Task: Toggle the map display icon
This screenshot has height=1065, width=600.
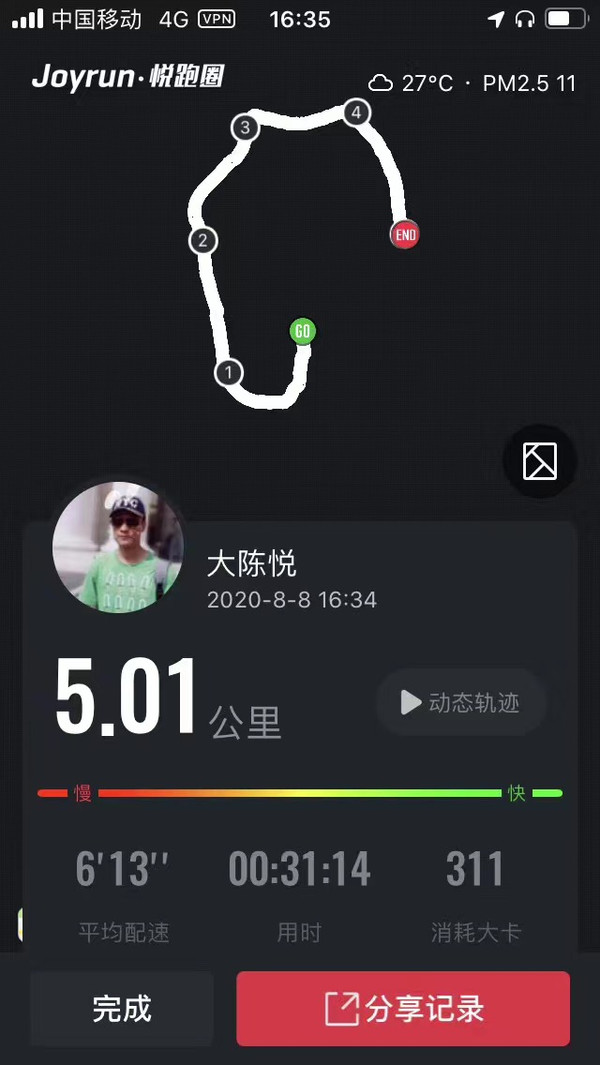Action: tap(539, 461)
